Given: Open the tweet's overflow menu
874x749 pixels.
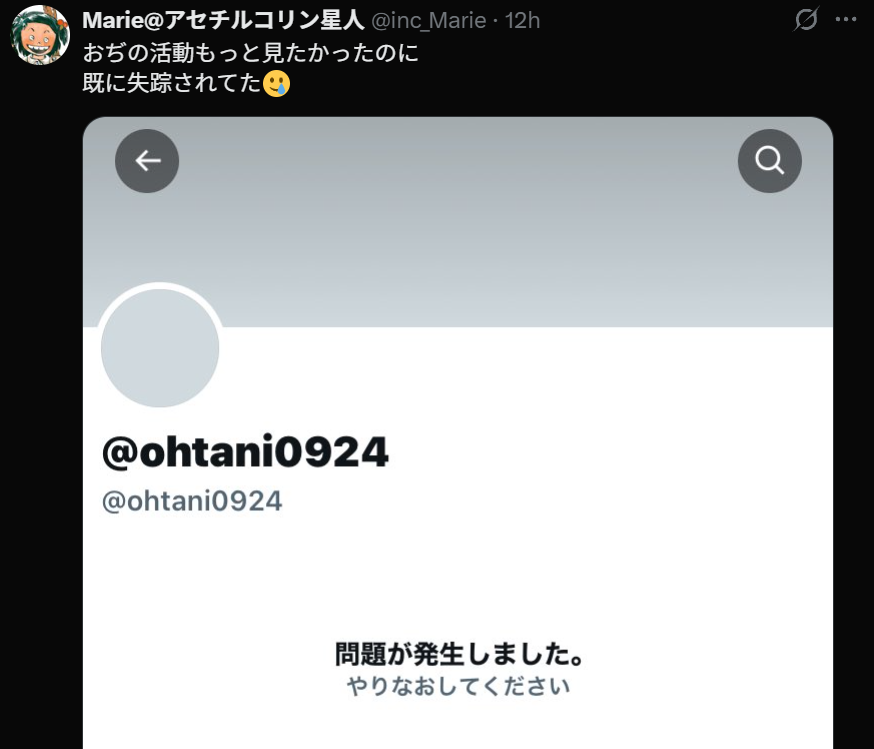Looking at the screenshot, I should [845, 19].
